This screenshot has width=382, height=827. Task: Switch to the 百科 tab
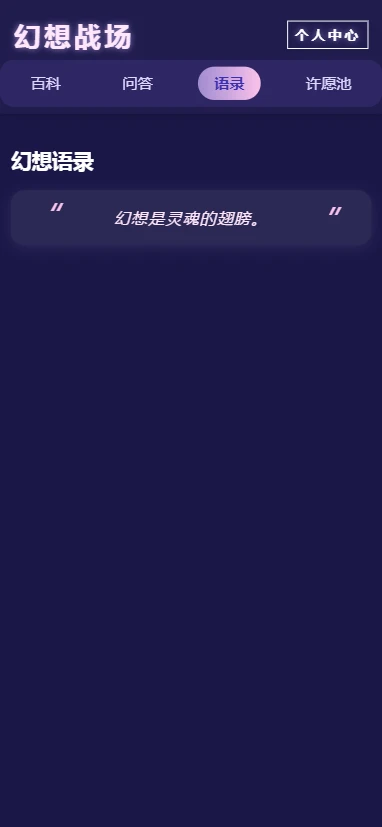coord(46,83)
